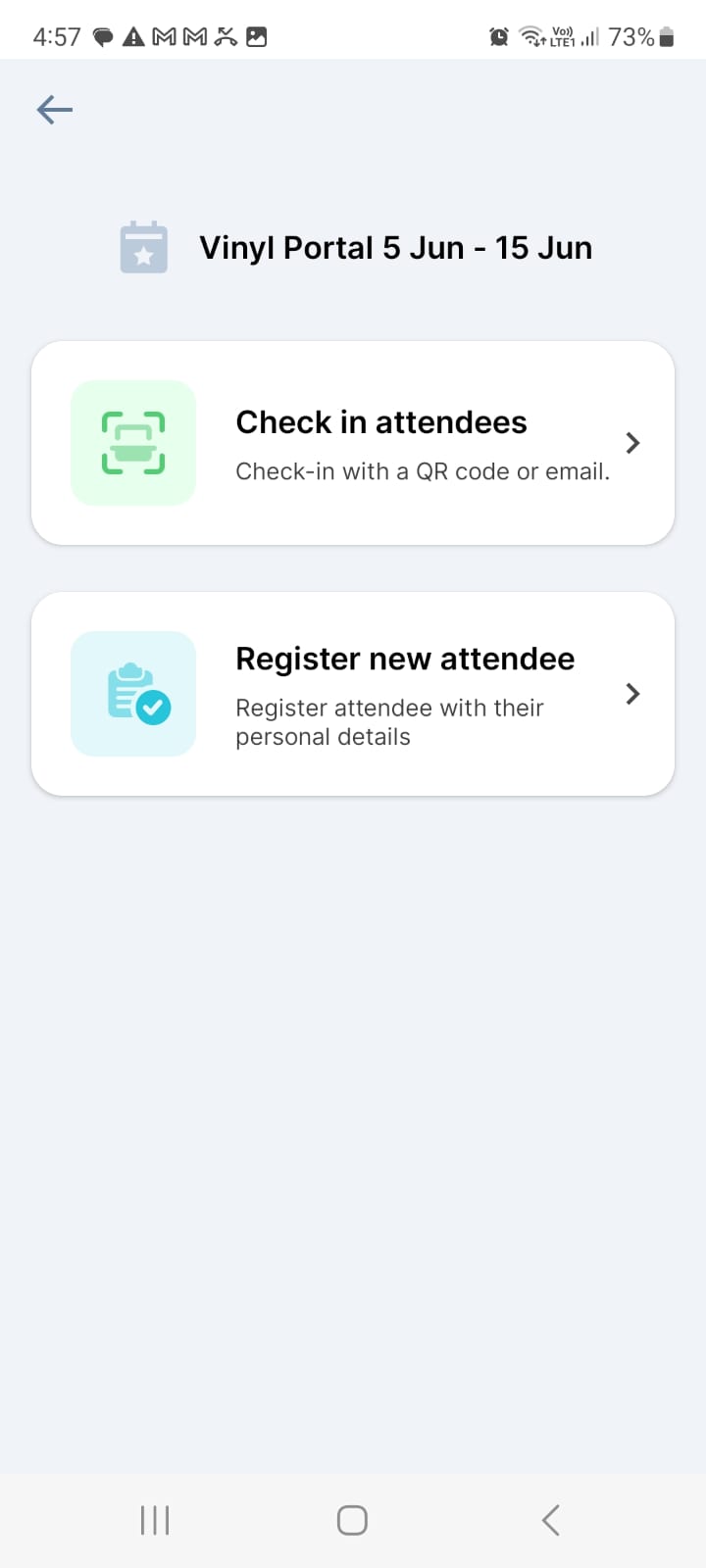Viewport: 706px width, 1568px height.
Task: Select the QR code scan icon
Action: (132, 443)
